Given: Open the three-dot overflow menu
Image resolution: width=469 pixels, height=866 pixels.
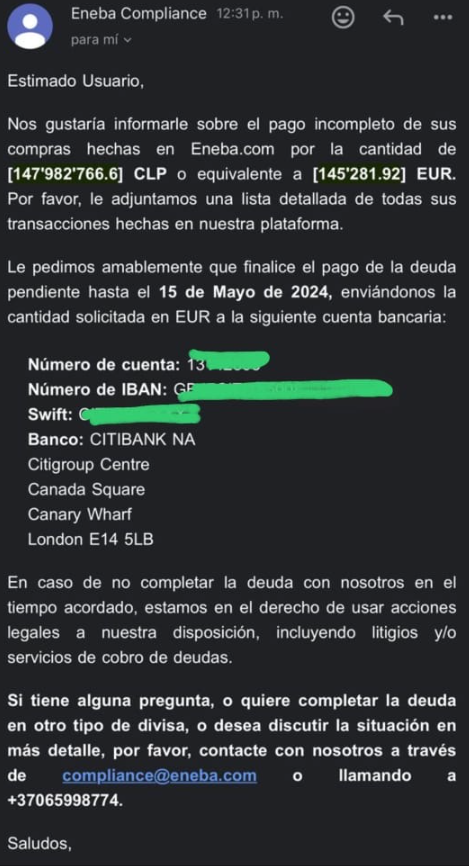Looking at the screenshot, I should click(x=443, y=18).
